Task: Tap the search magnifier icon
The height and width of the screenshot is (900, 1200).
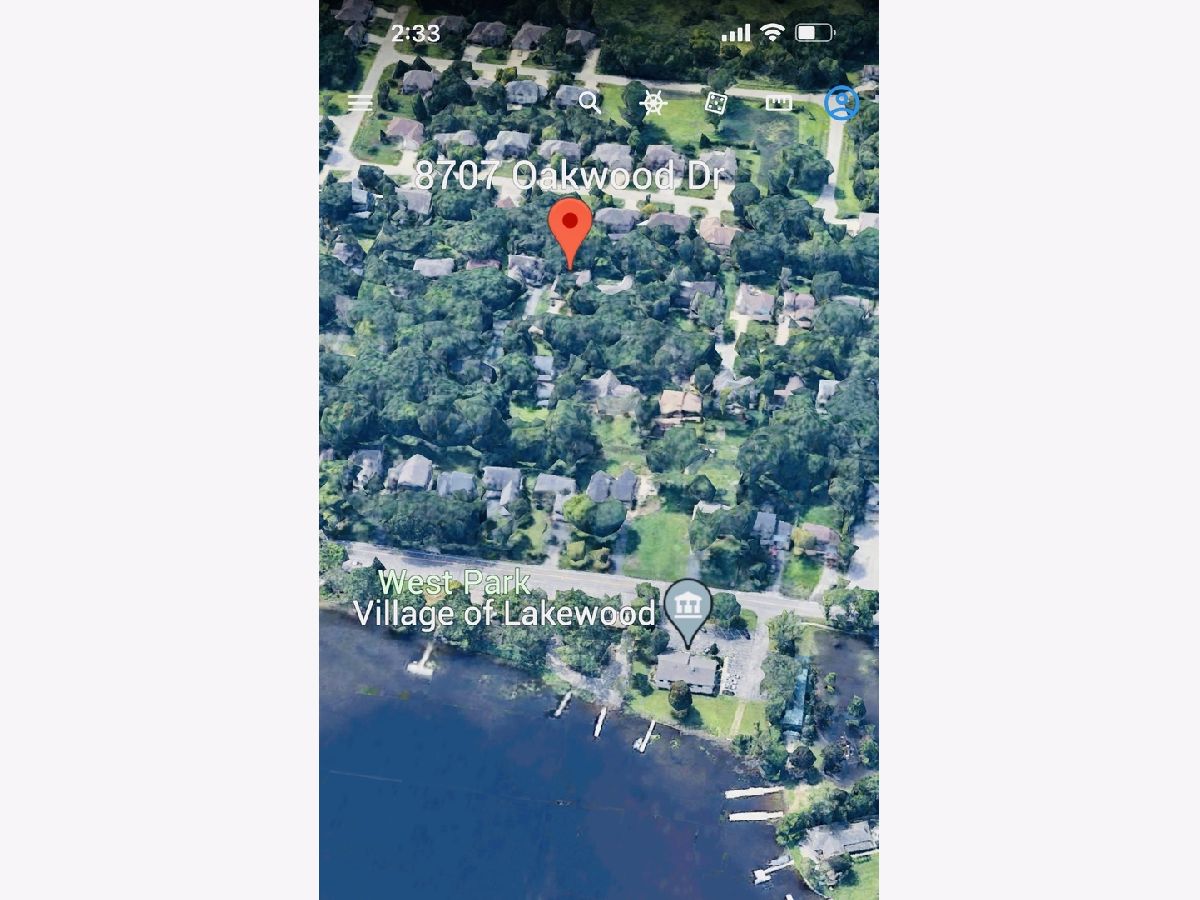Action: 590,102
